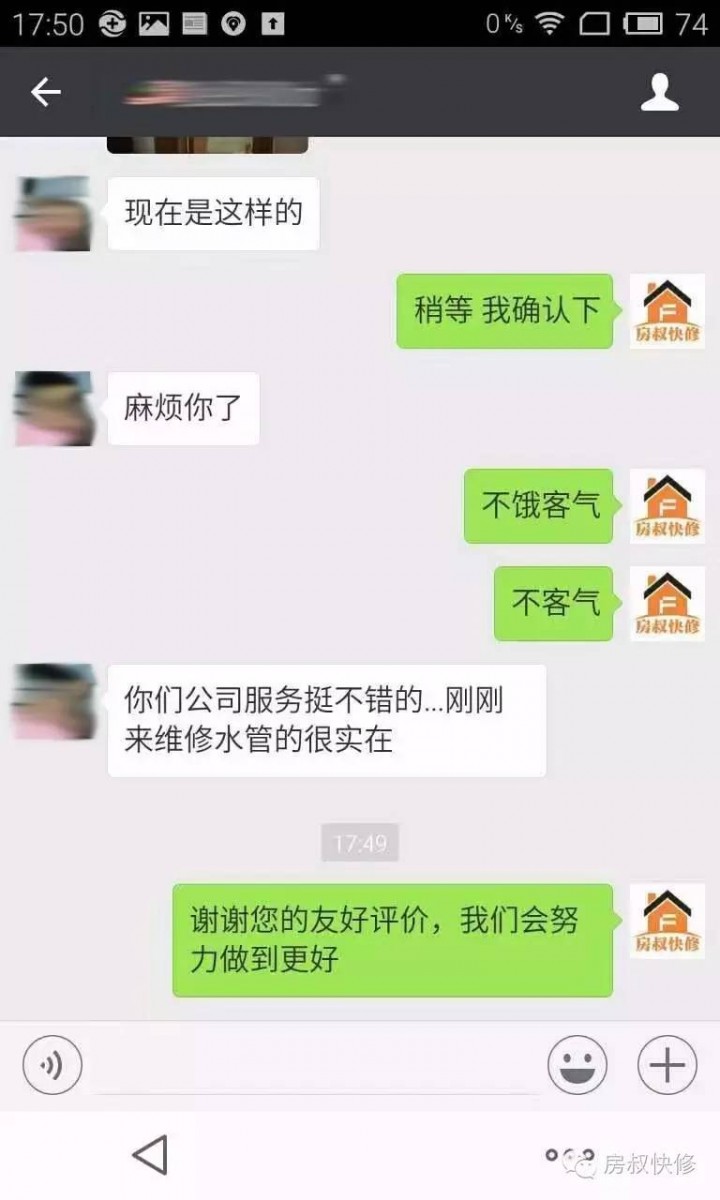Open the plus attachment menu
Viewport: 720px width, 1200px height.
pos(666,1065)
